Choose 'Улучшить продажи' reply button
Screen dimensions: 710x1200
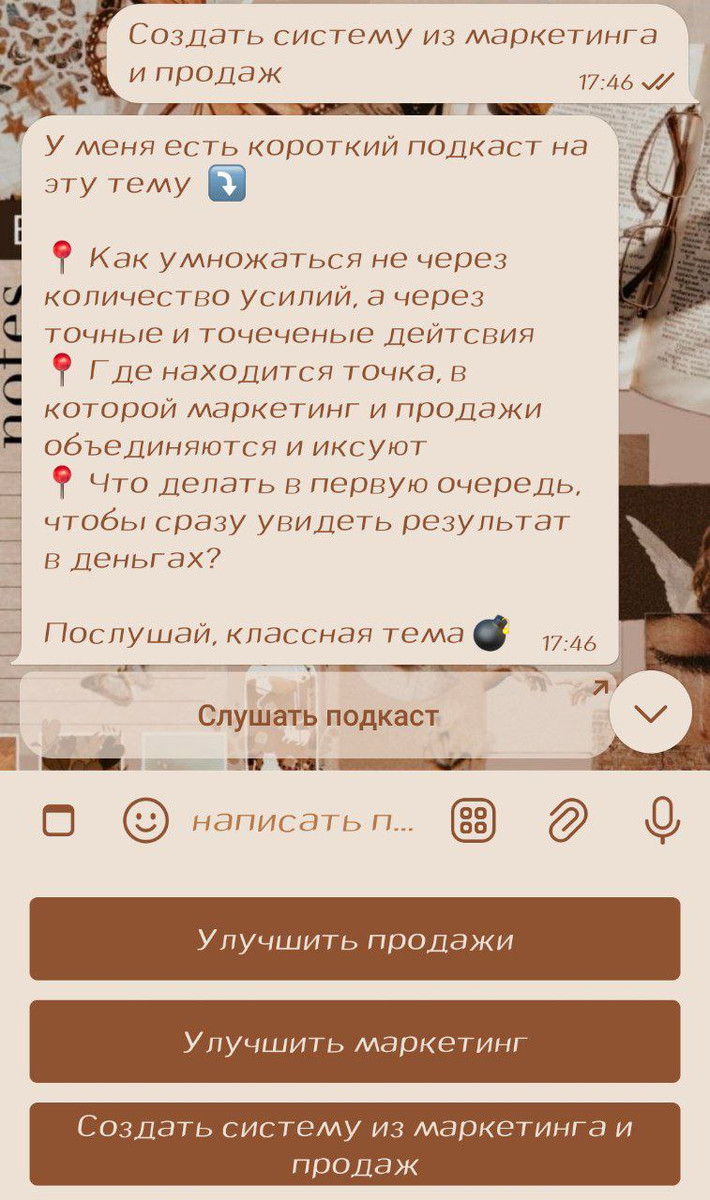coord(355,939)
